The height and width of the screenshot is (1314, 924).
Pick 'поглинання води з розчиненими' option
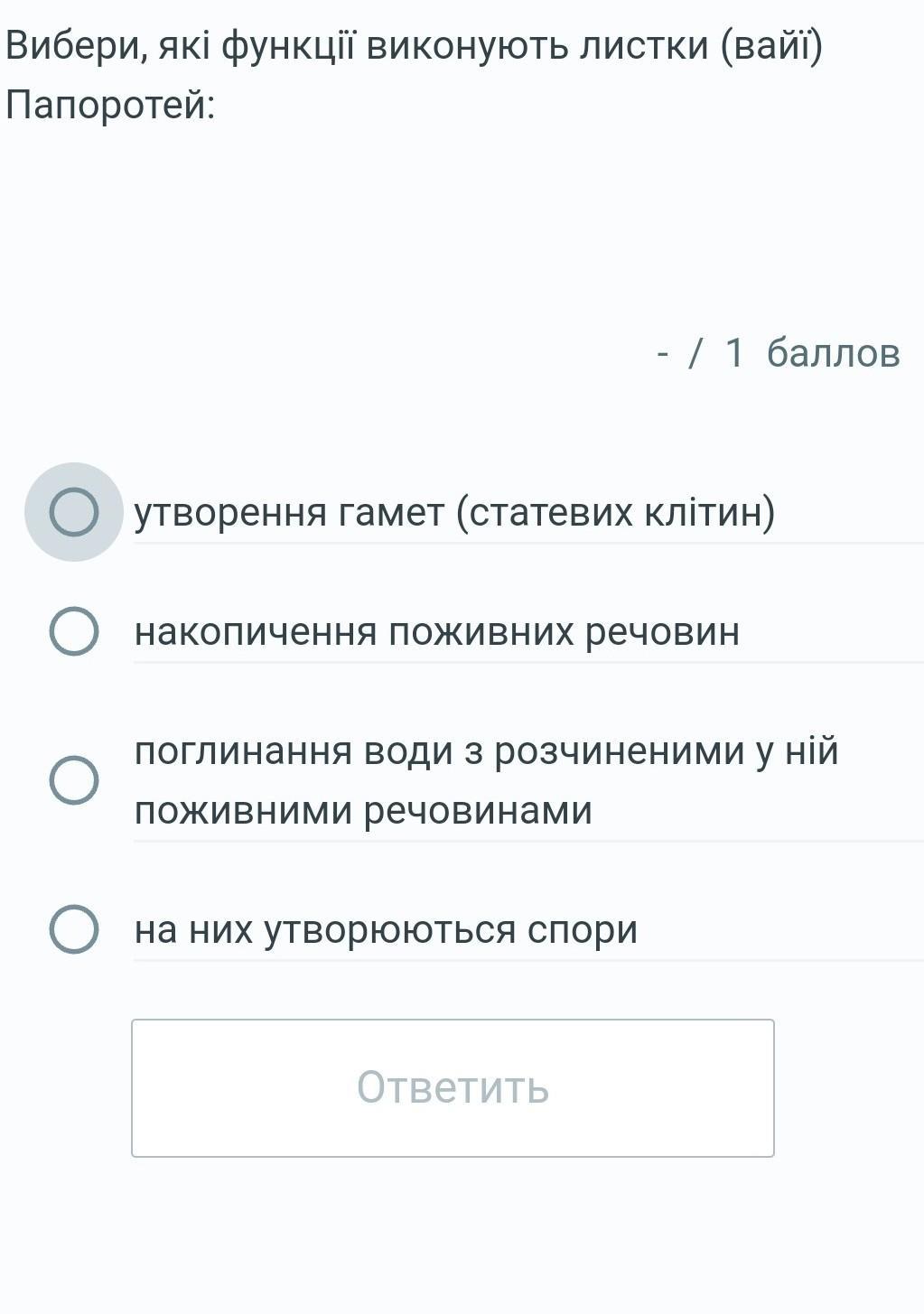point(73,780)
